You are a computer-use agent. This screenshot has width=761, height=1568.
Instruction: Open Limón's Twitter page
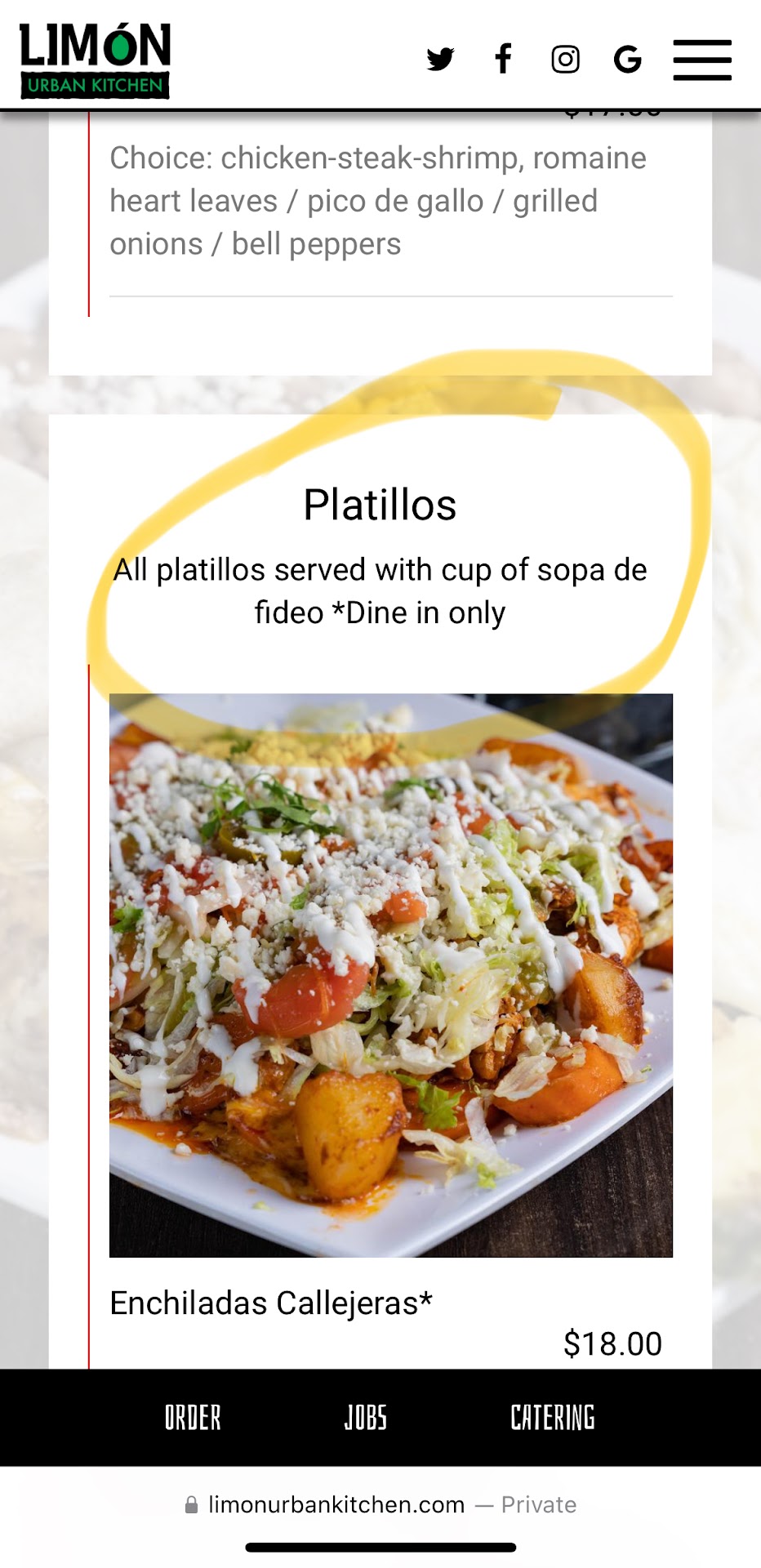pos(440,60)
